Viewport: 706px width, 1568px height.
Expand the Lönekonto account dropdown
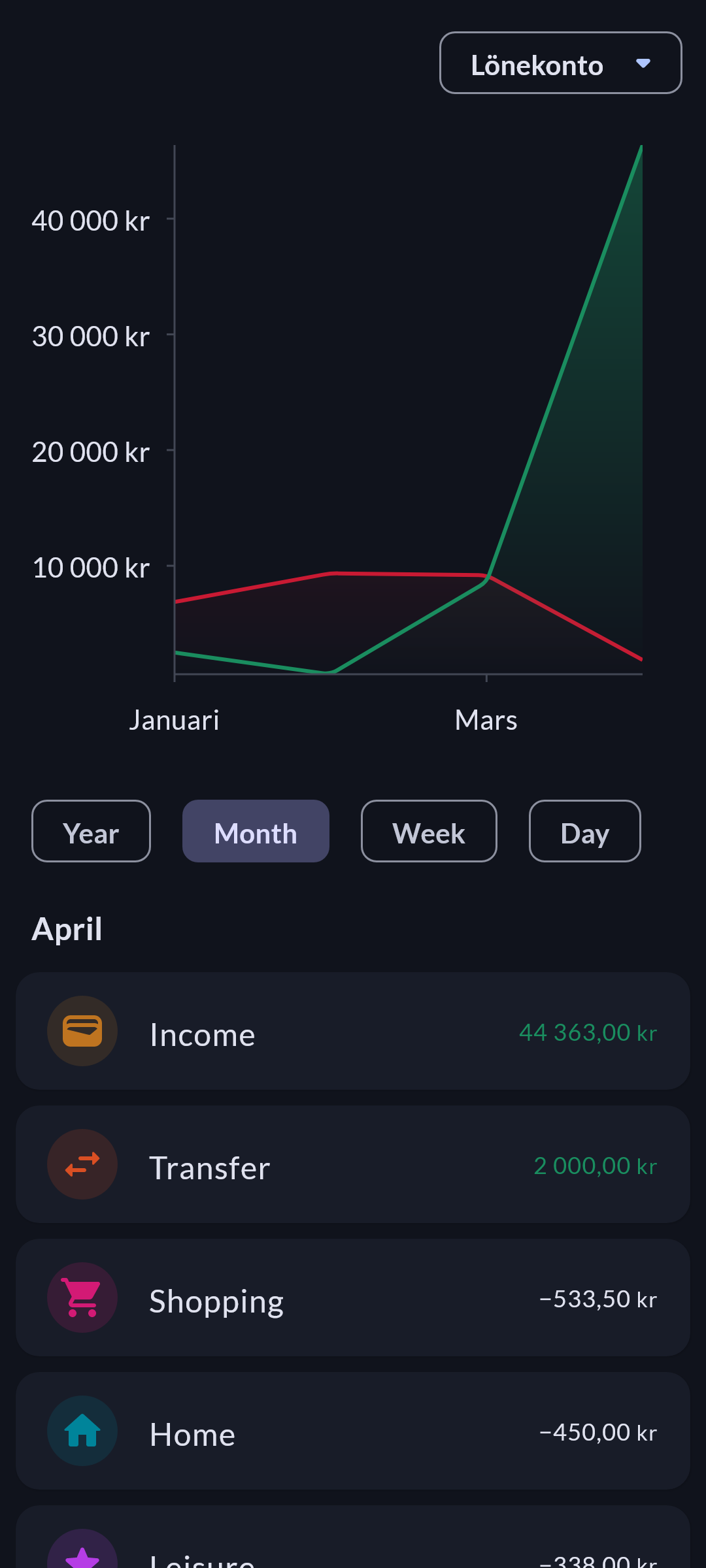561,63
